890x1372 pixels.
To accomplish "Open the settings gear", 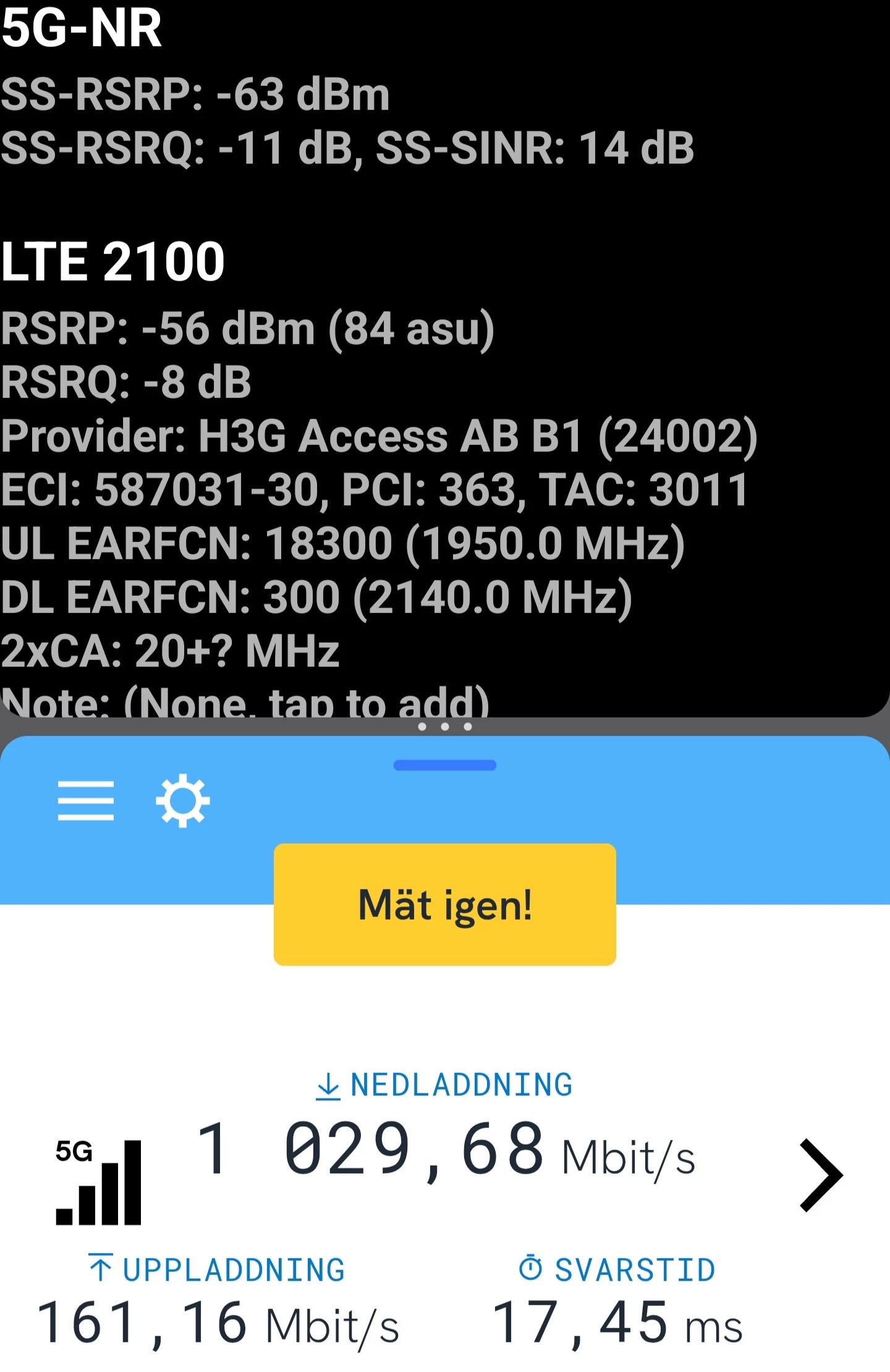I will click(182, 800).
